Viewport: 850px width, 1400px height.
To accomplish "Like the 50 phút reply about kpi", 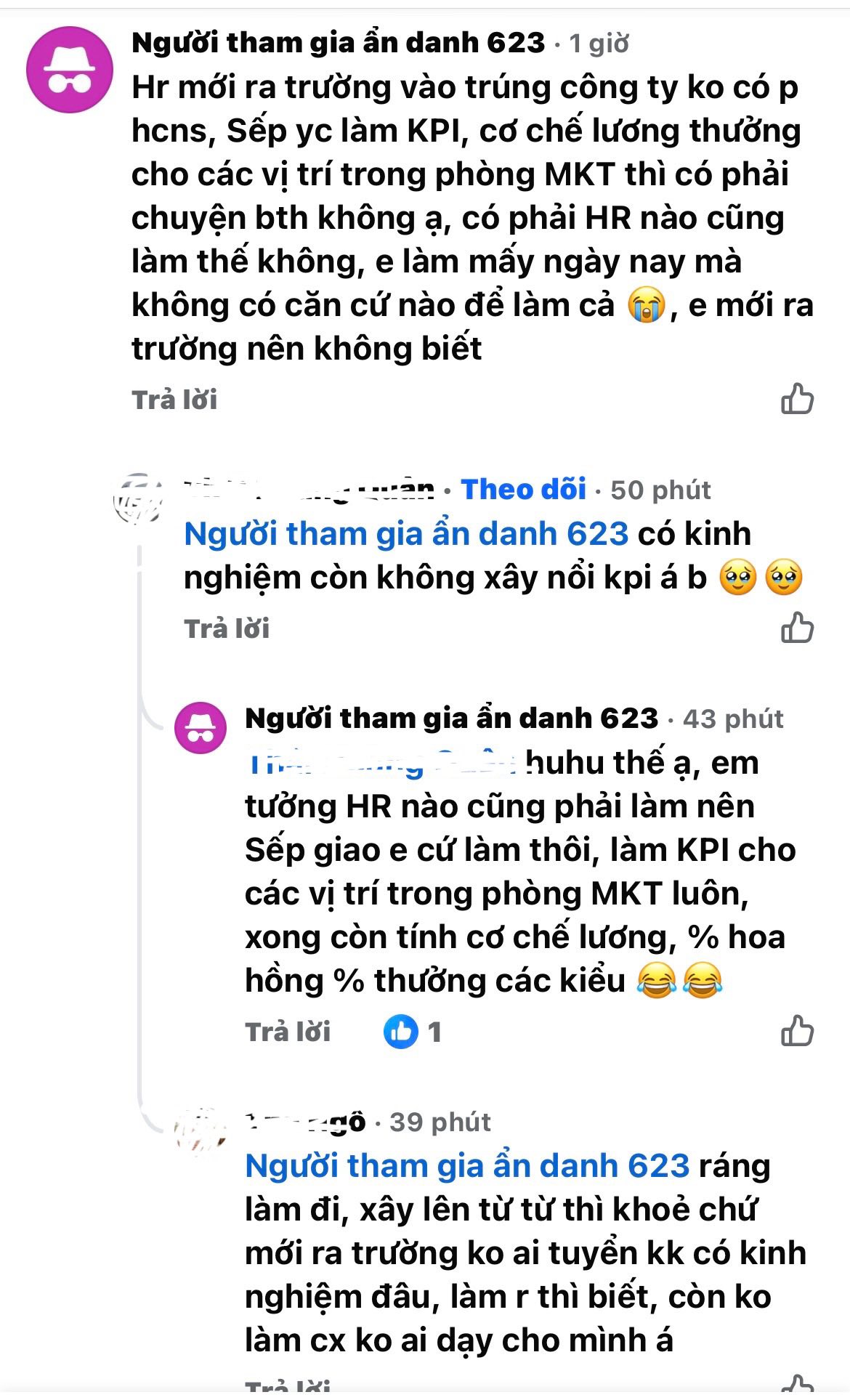I will click(x=797, y=628).
